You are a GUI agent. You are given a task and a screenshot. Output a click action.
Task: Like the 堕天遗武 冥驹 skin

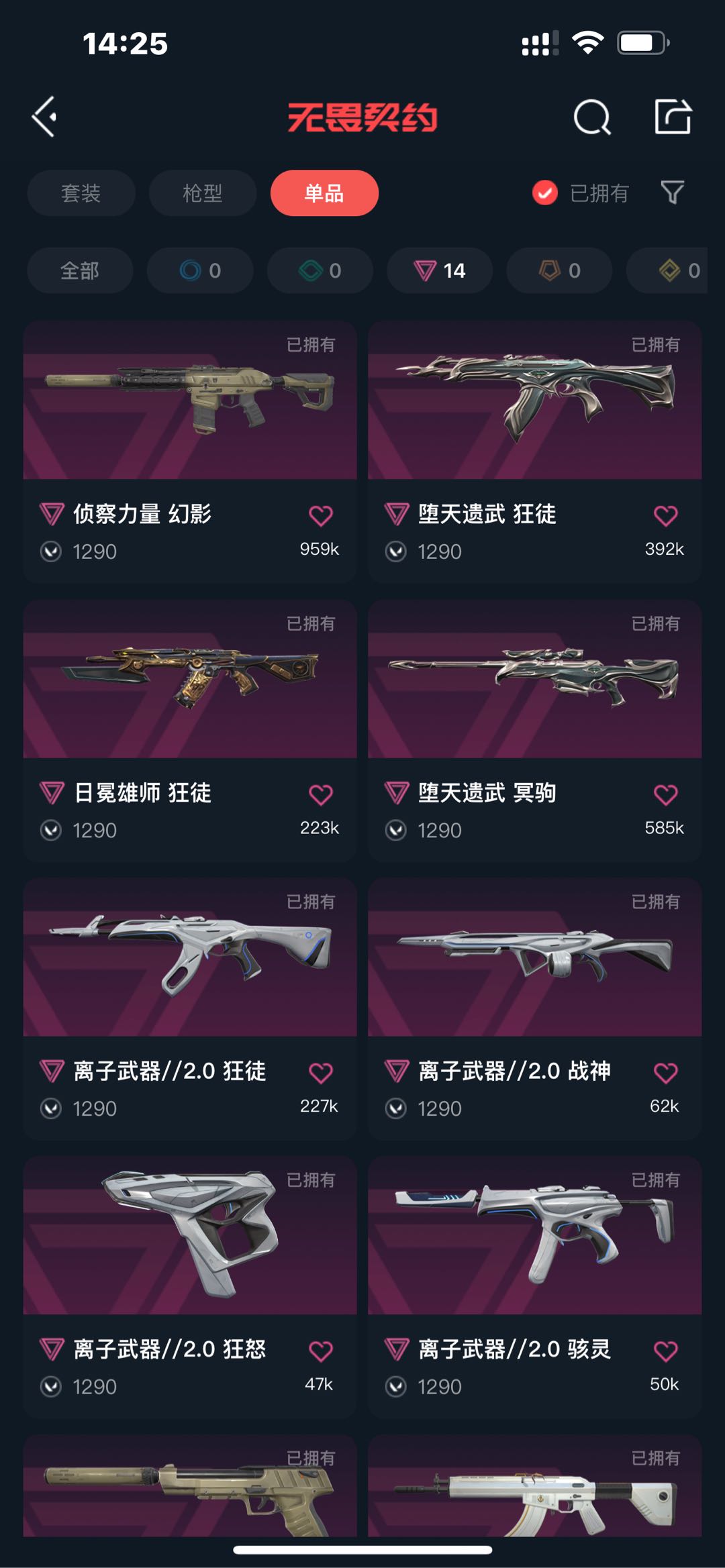pyautogui.click(x=665, y=795)
